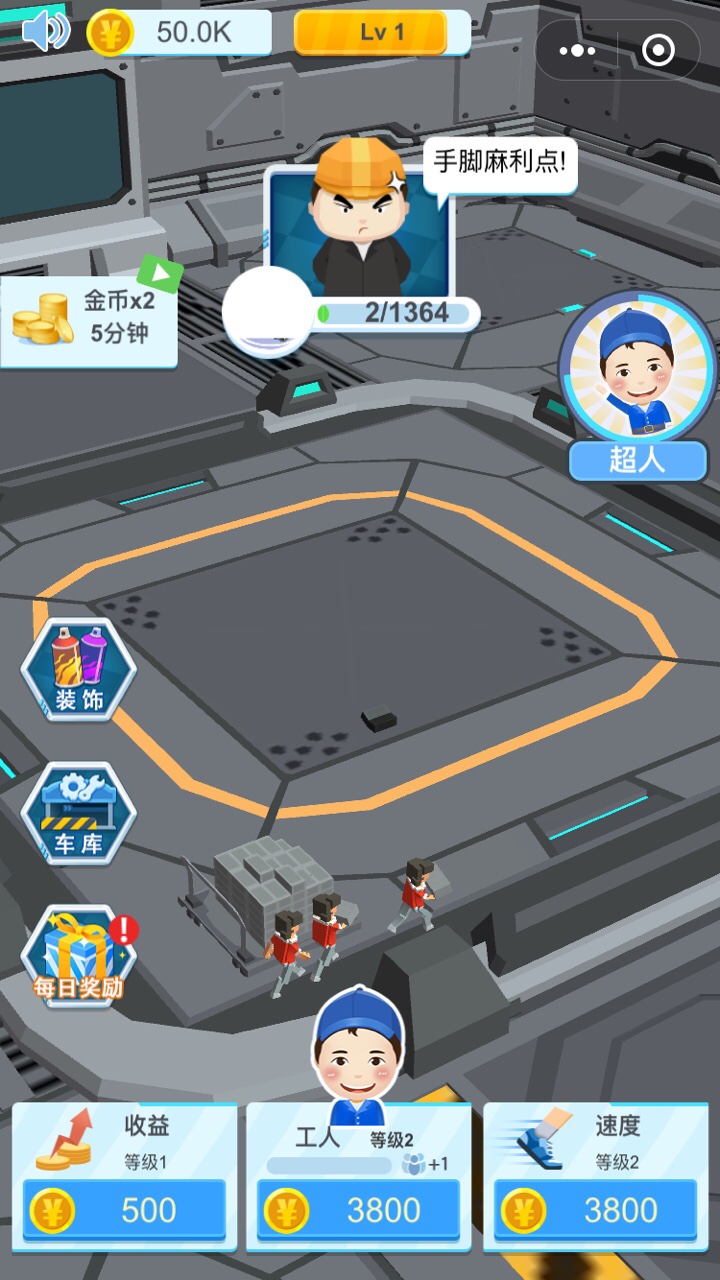
Task: Open the 装饰 decoration menu
Action: tap(79, 668)
